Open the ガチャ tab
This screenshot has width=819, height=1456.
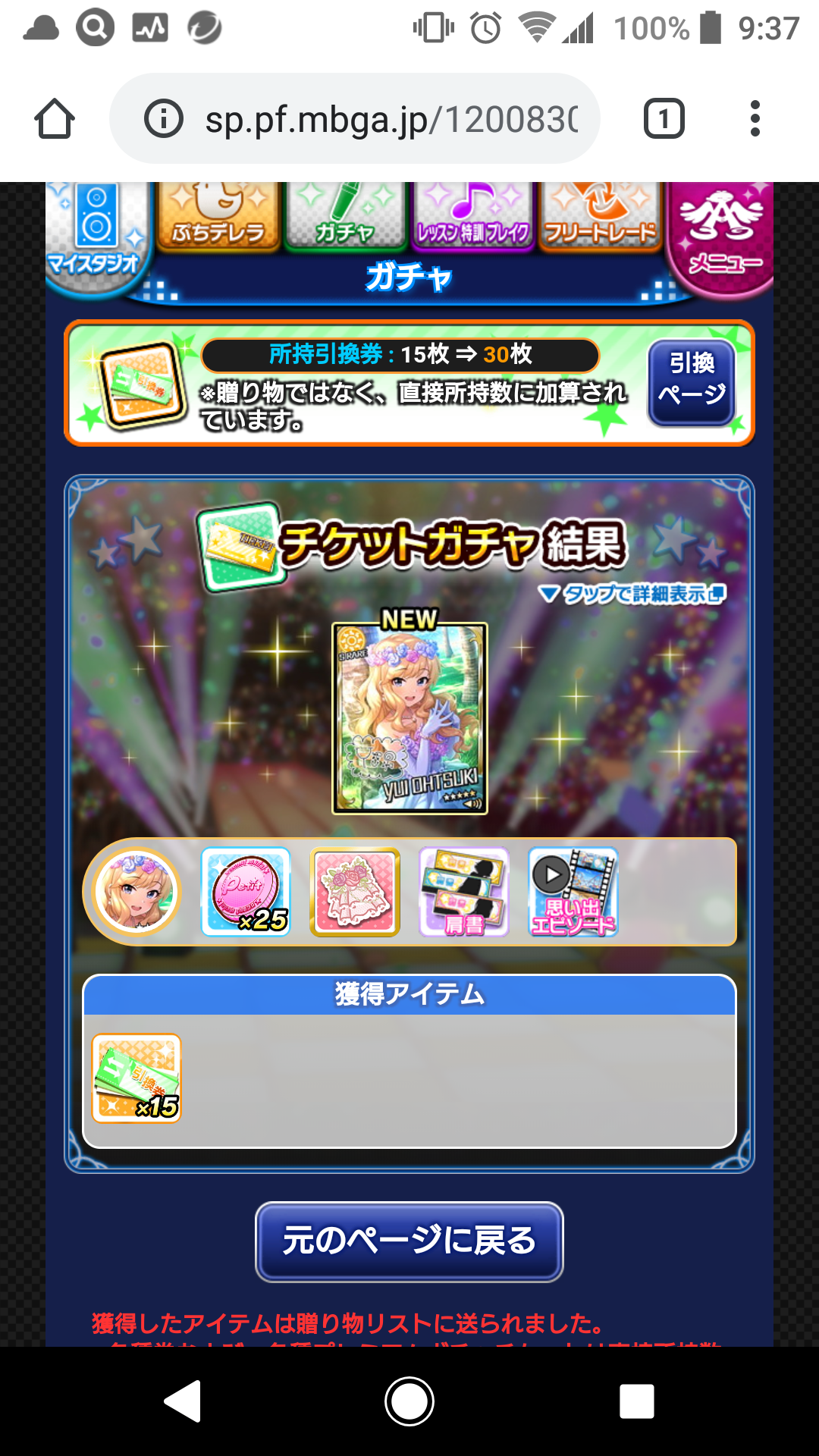tap(346, 216)
